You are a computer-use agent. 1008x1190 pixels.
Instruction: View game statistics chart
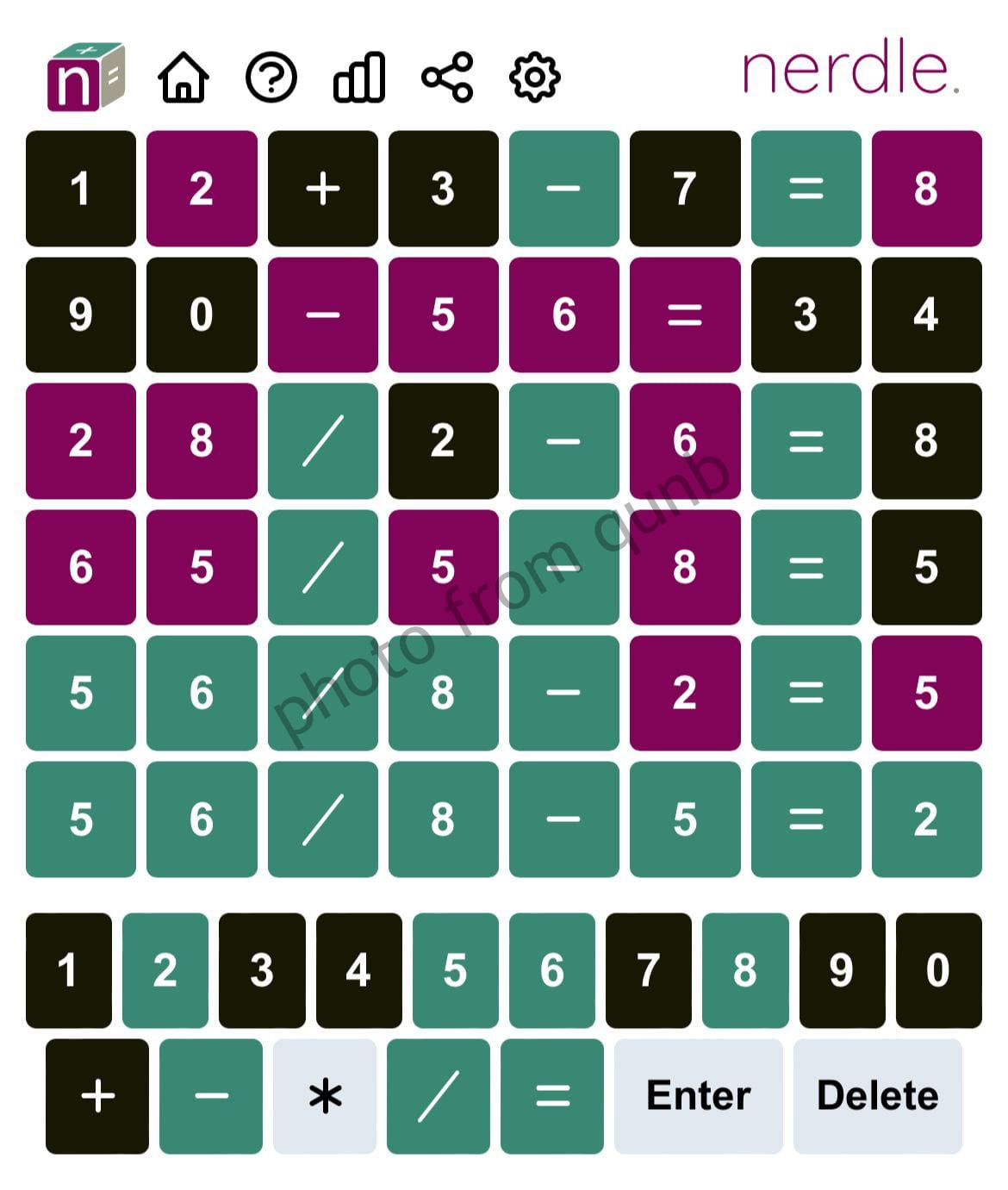point(358,78)
